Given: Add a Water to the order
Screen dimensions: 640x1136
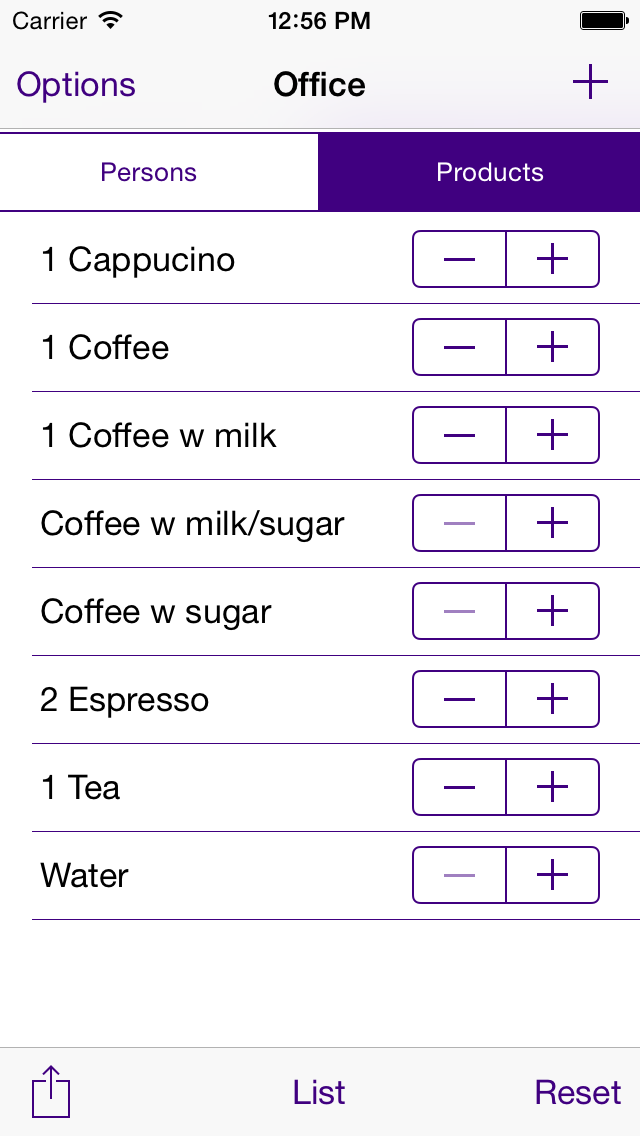Looking at the screenshot, I should pos(552,876).
